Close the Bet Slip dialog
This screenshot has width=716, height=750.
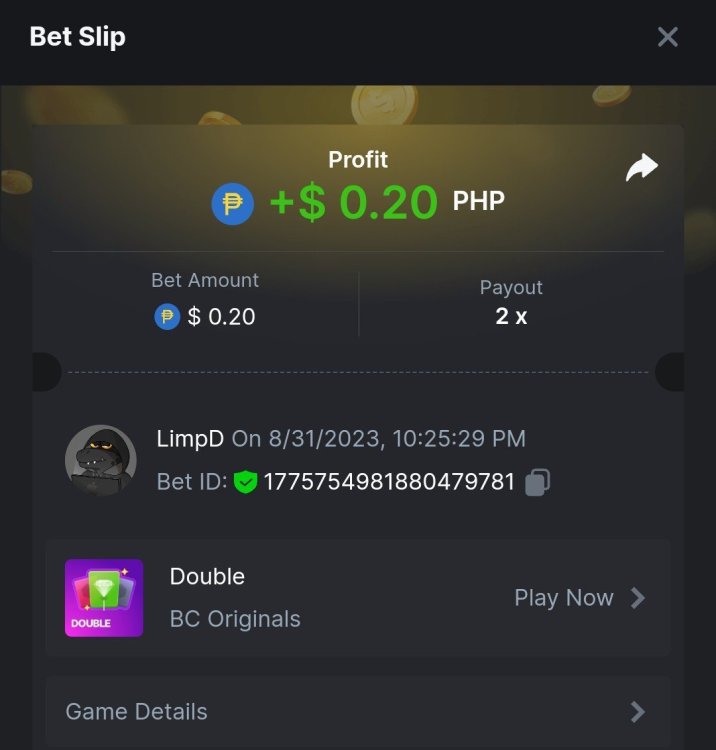(x=667, y=37)
